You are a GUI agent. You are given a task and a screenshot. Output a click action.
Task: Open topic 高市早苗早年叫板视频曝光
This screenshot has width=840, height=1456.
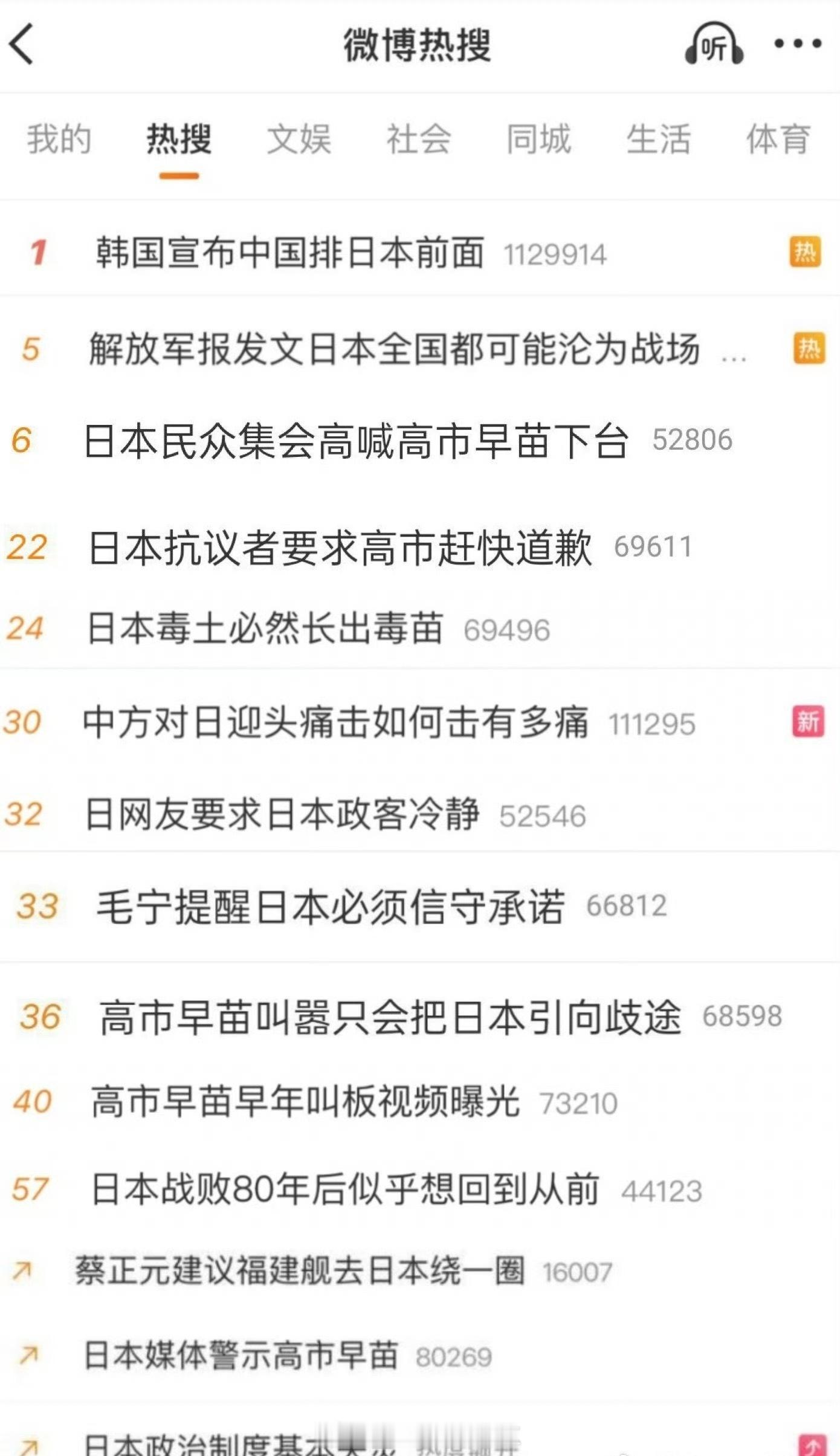coord(305,1102)
